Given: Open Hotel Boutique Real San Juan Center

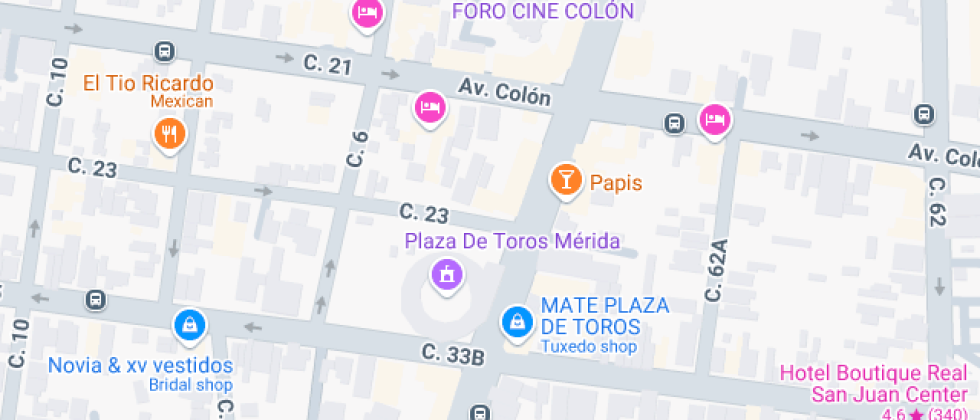Looking at the screenshot, I should click(874, 384).
